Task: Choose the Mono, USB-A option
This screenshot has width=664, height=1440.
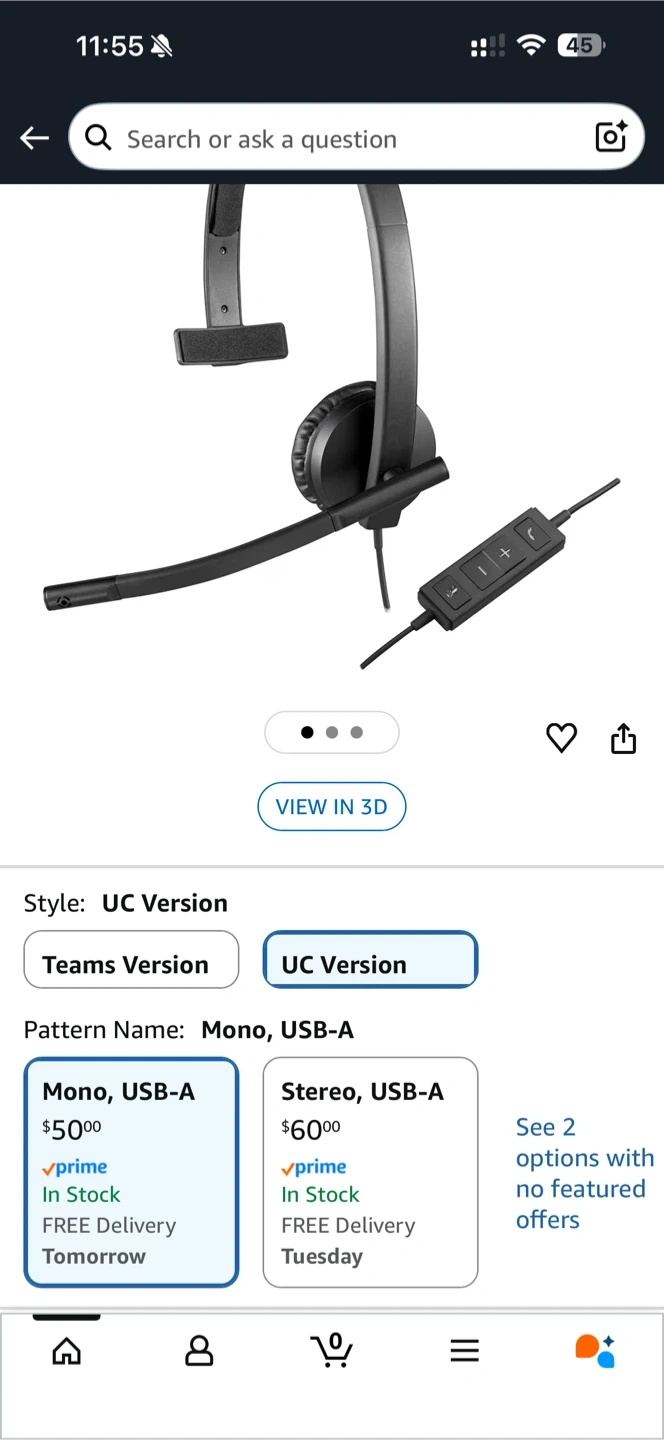Action: point(131,1172)
